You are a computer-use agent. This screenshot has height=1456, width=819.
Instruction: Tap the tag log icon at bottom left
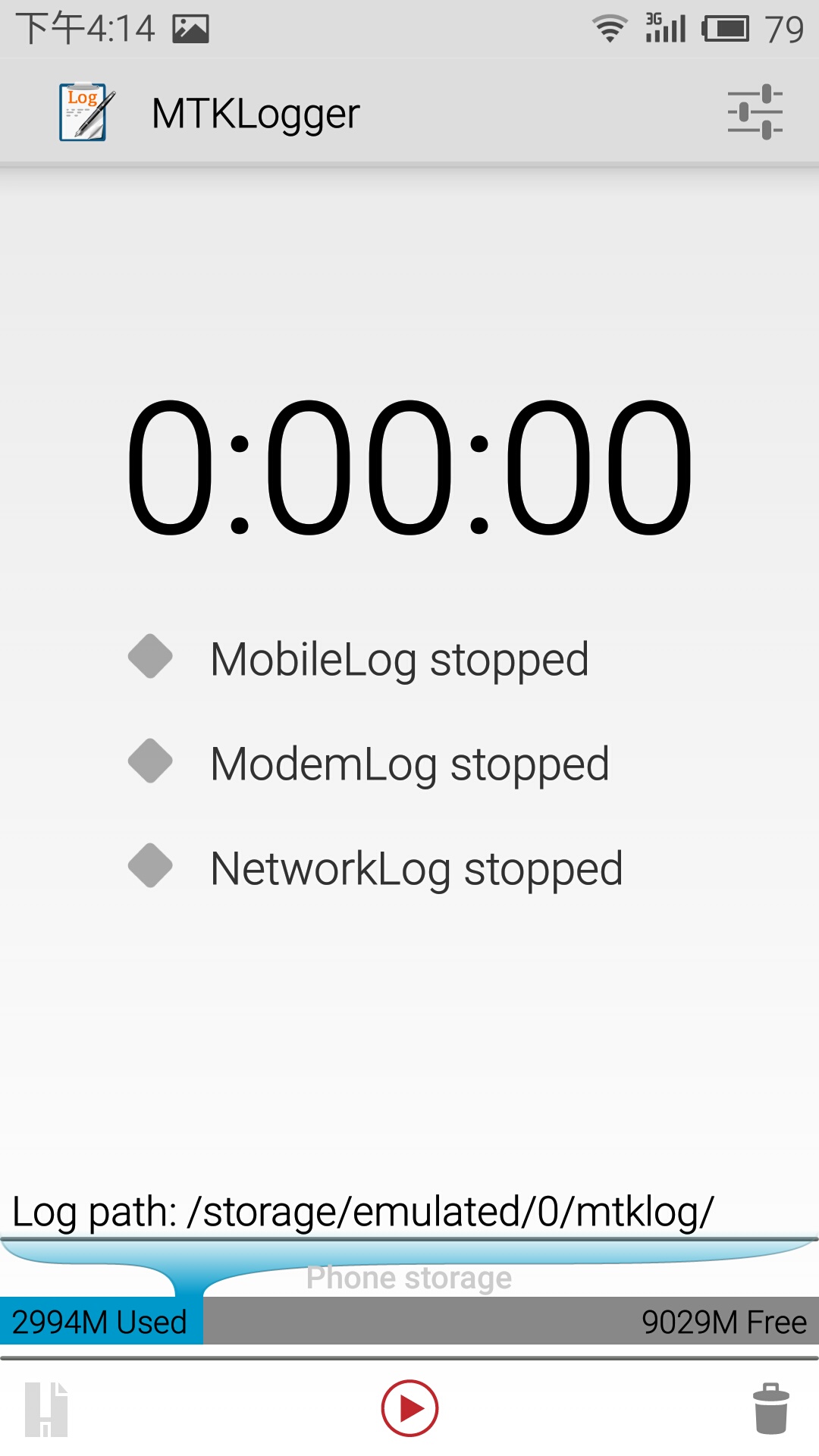click(46, 1409)
